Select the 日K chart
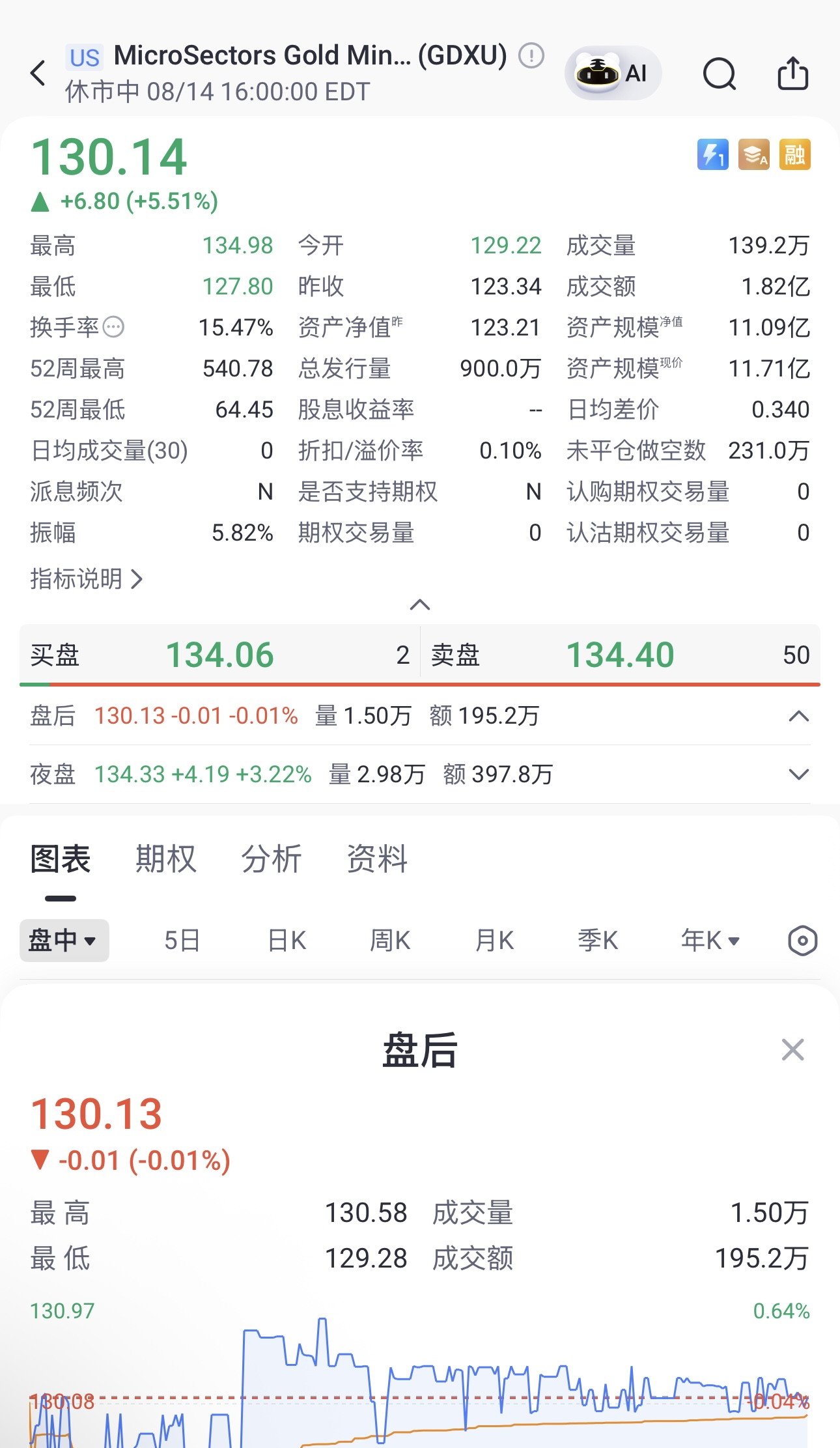This screenshot has height=1448, width=840. coord(287,941)
